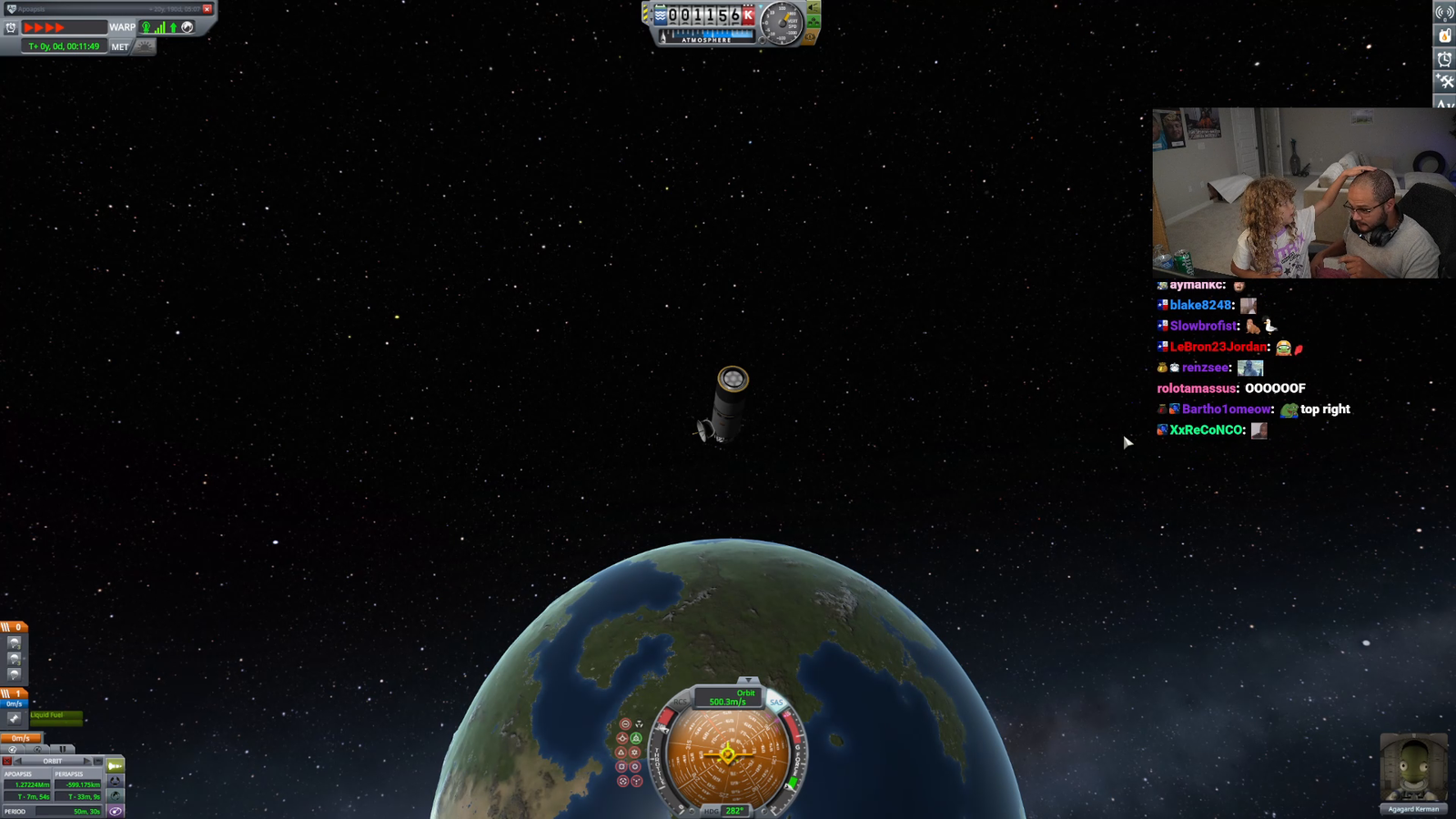Viewport: 1456px width, 819px height.
Task: Toggle RCS on the navball
Action: tap(681, 702)
